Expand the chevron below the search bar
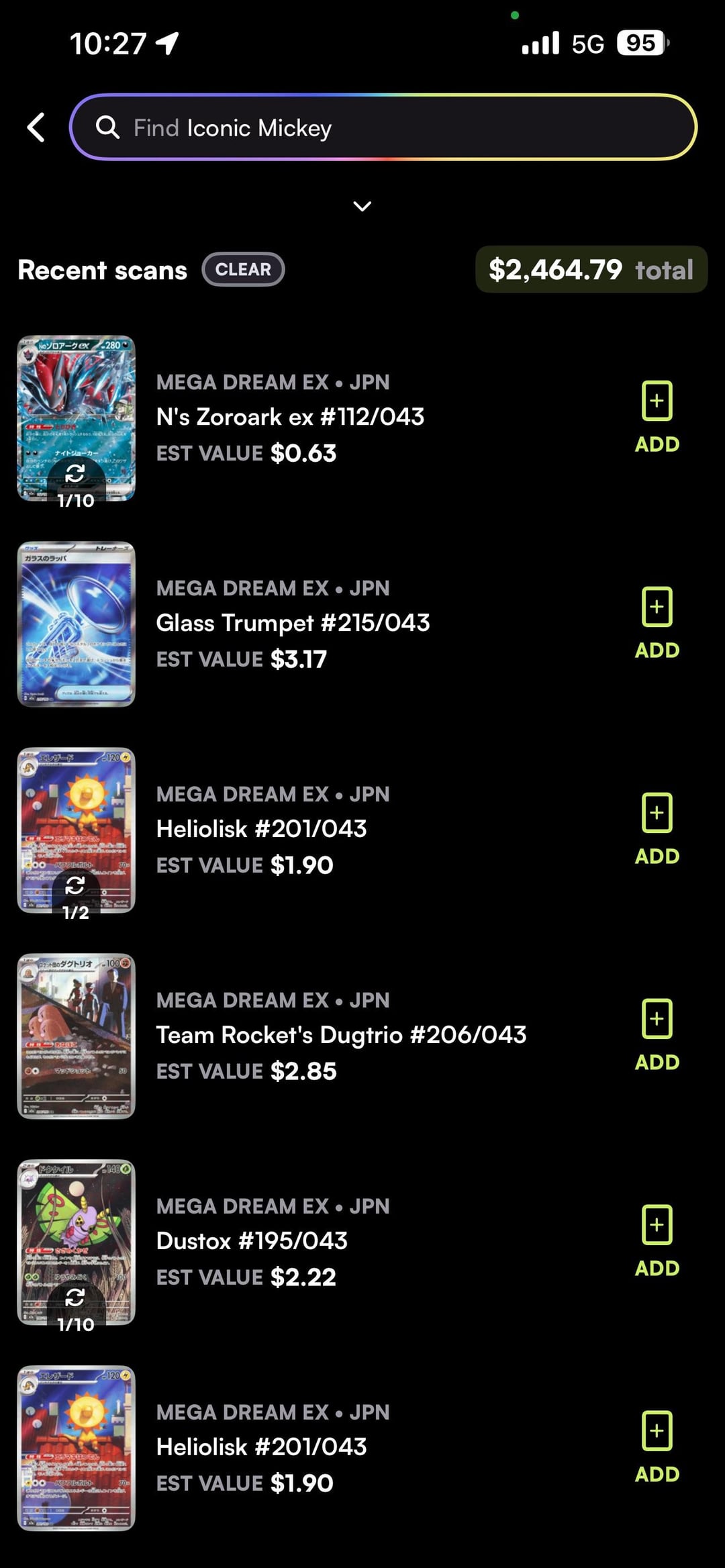This screenshot has height=1568, width=725. [x=362, y=206]
